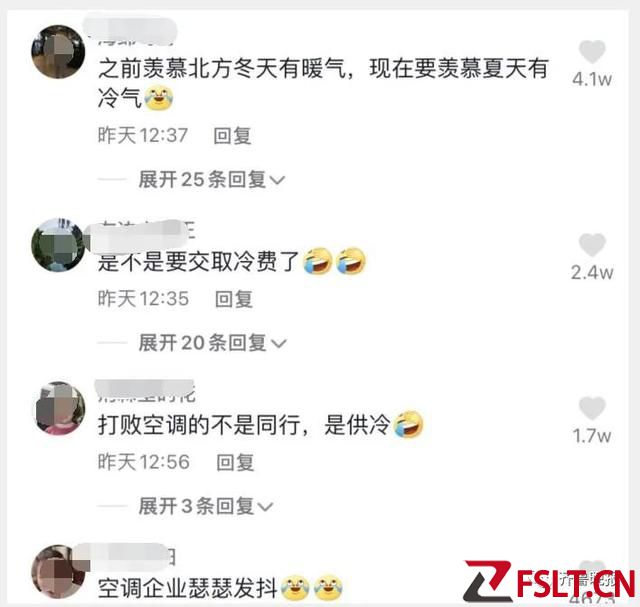Viewport: 640px width, 607px height.
Task: Reply to the comment posted 昨天12:35
Action: pos(234,298)
